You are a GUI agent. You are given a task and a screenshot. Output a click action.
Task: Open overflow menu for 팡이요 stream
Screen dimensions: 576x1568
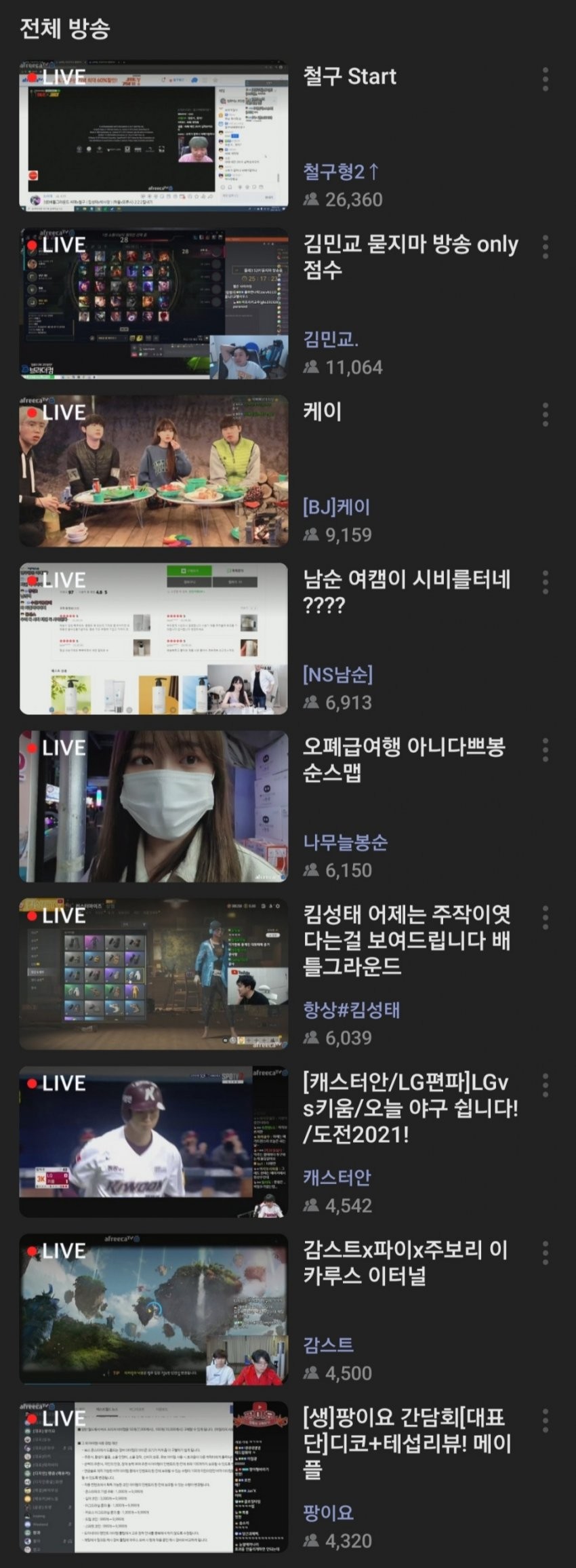tap(546, 1420)
